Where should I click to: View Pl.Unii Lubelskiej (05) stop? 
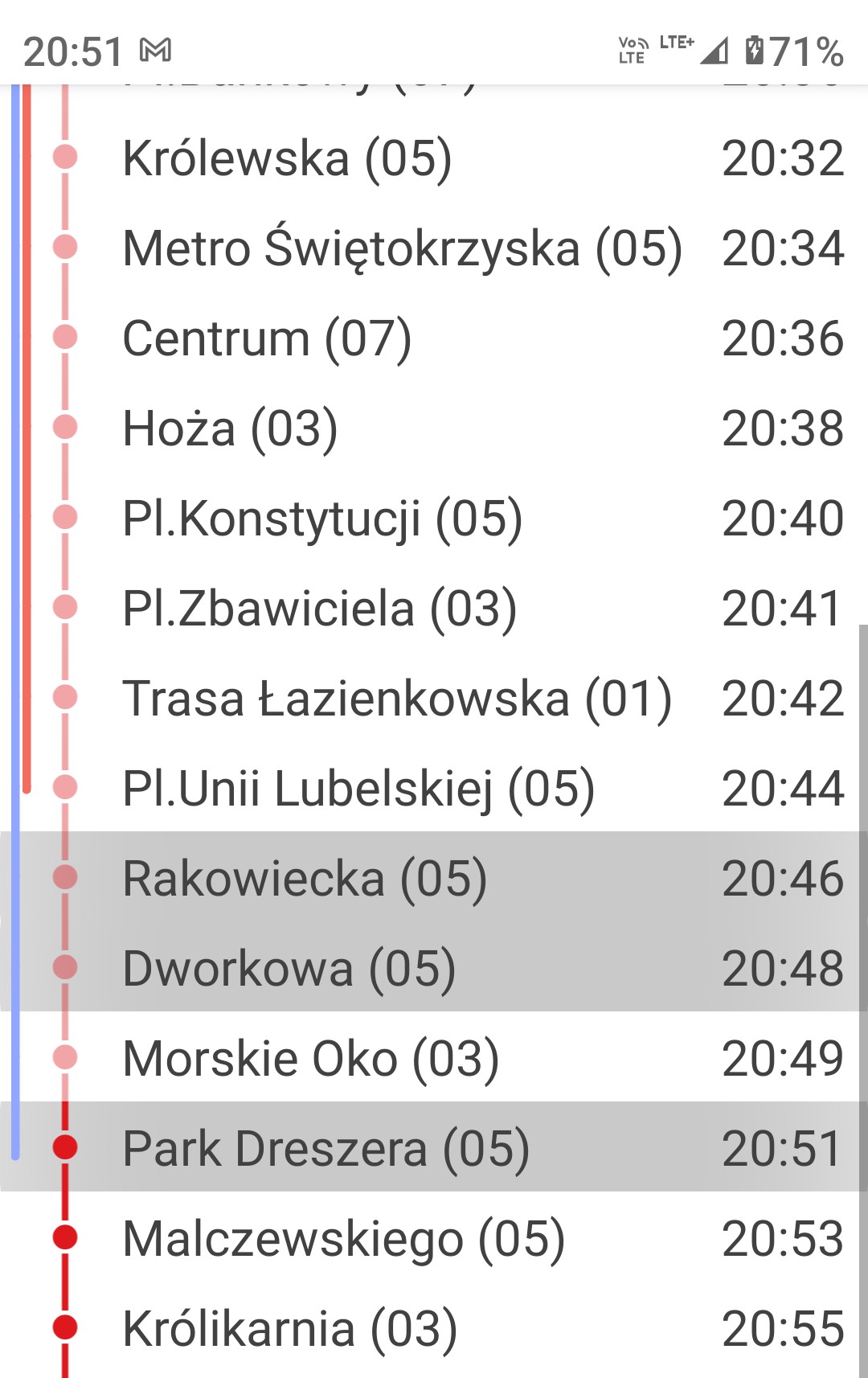point(358,789)
